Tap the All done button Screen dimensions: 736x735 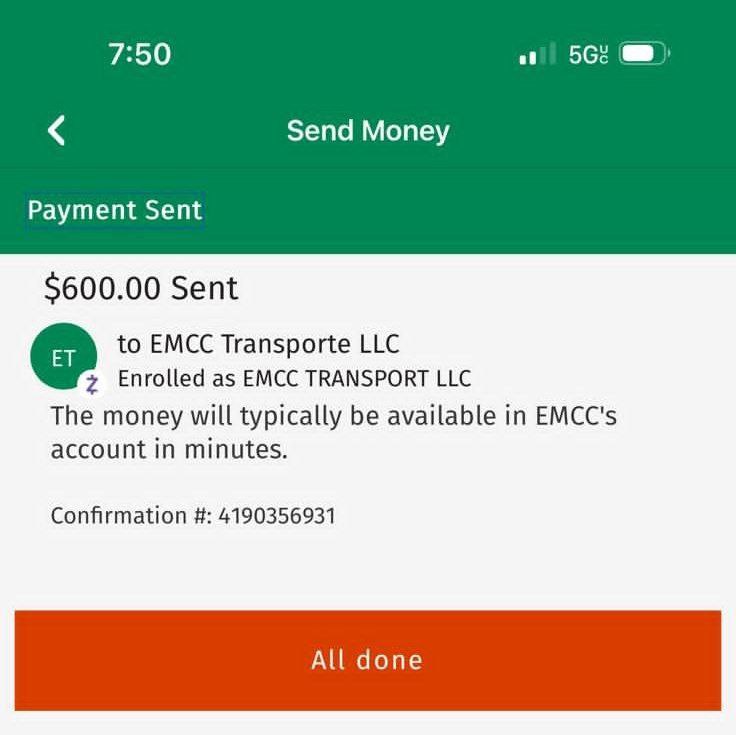[367, 660]
